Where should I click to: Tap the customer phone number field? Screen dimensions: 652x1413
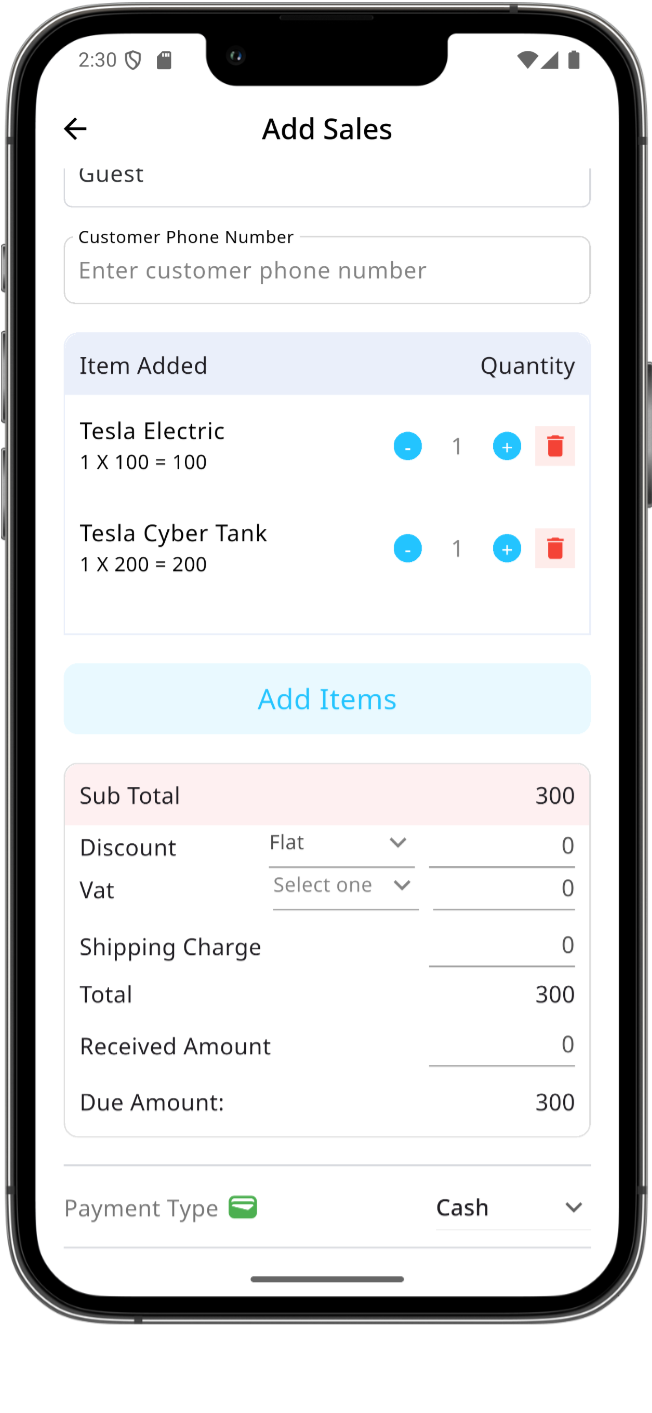click(327, 271)
